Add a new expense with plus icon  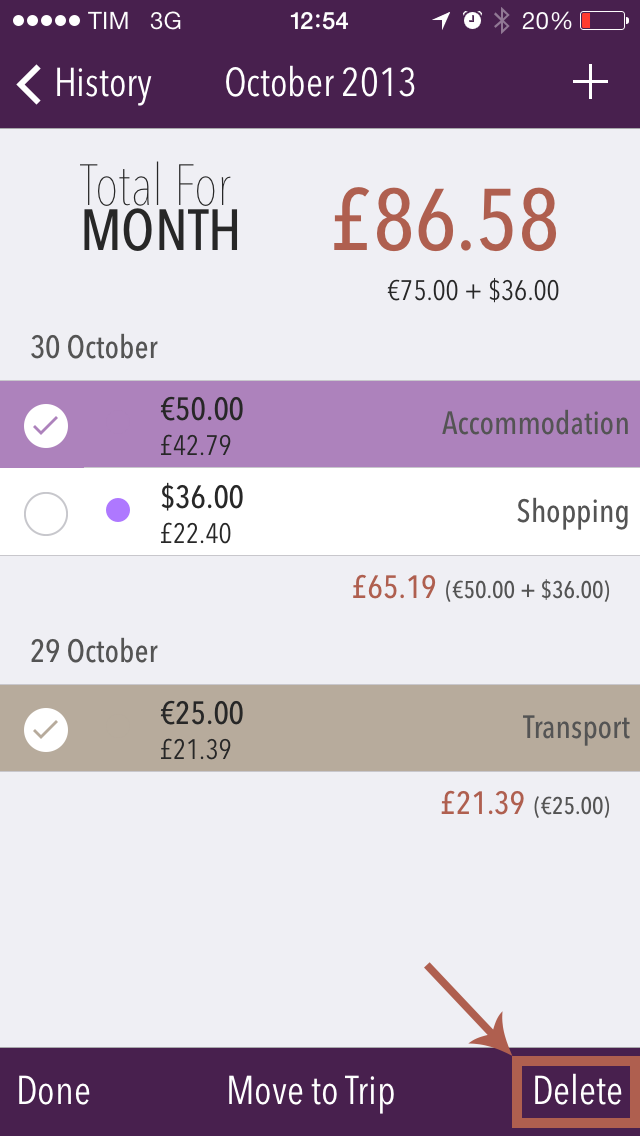point(591,83)
